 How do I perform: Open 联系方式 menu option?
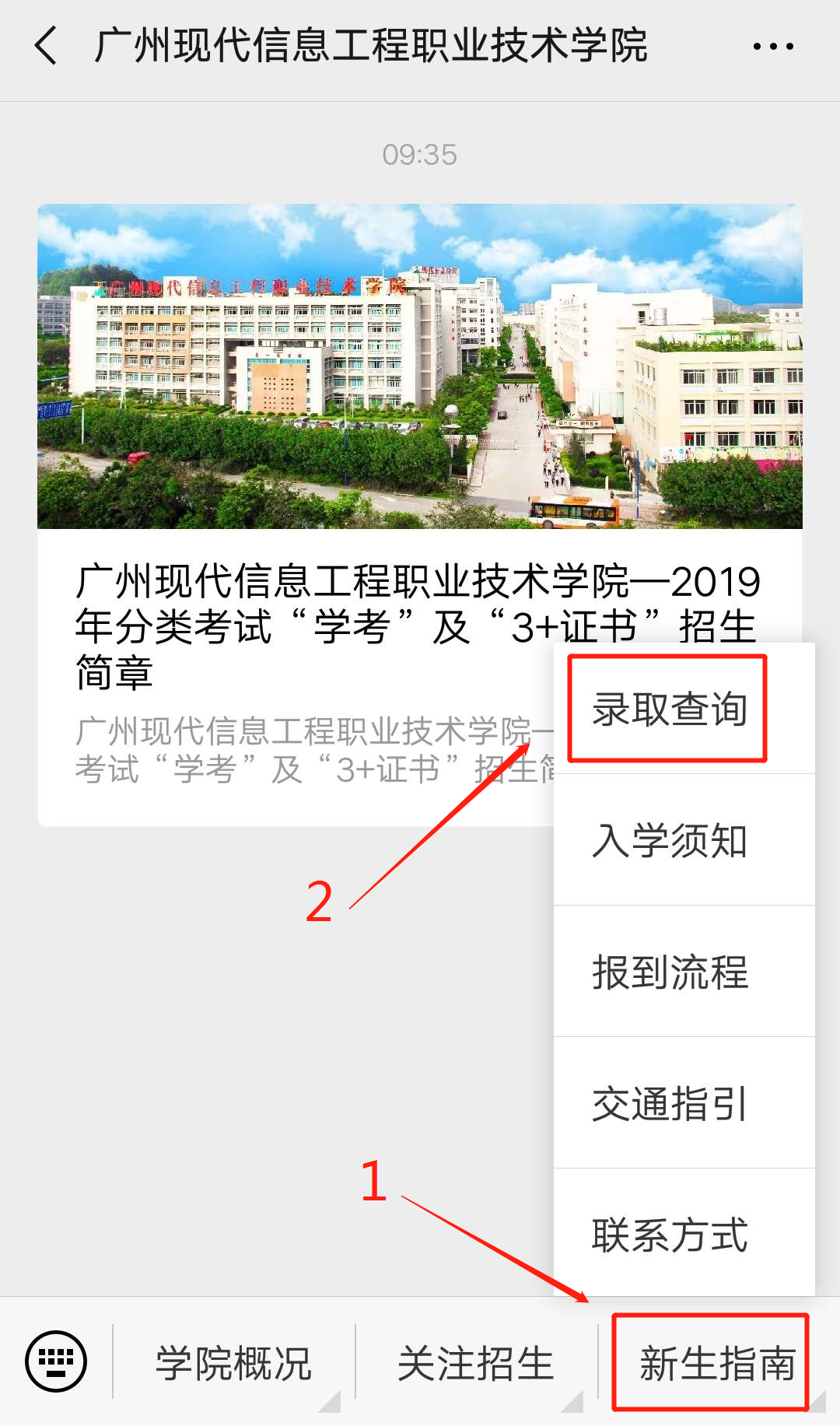[684, 1234]
